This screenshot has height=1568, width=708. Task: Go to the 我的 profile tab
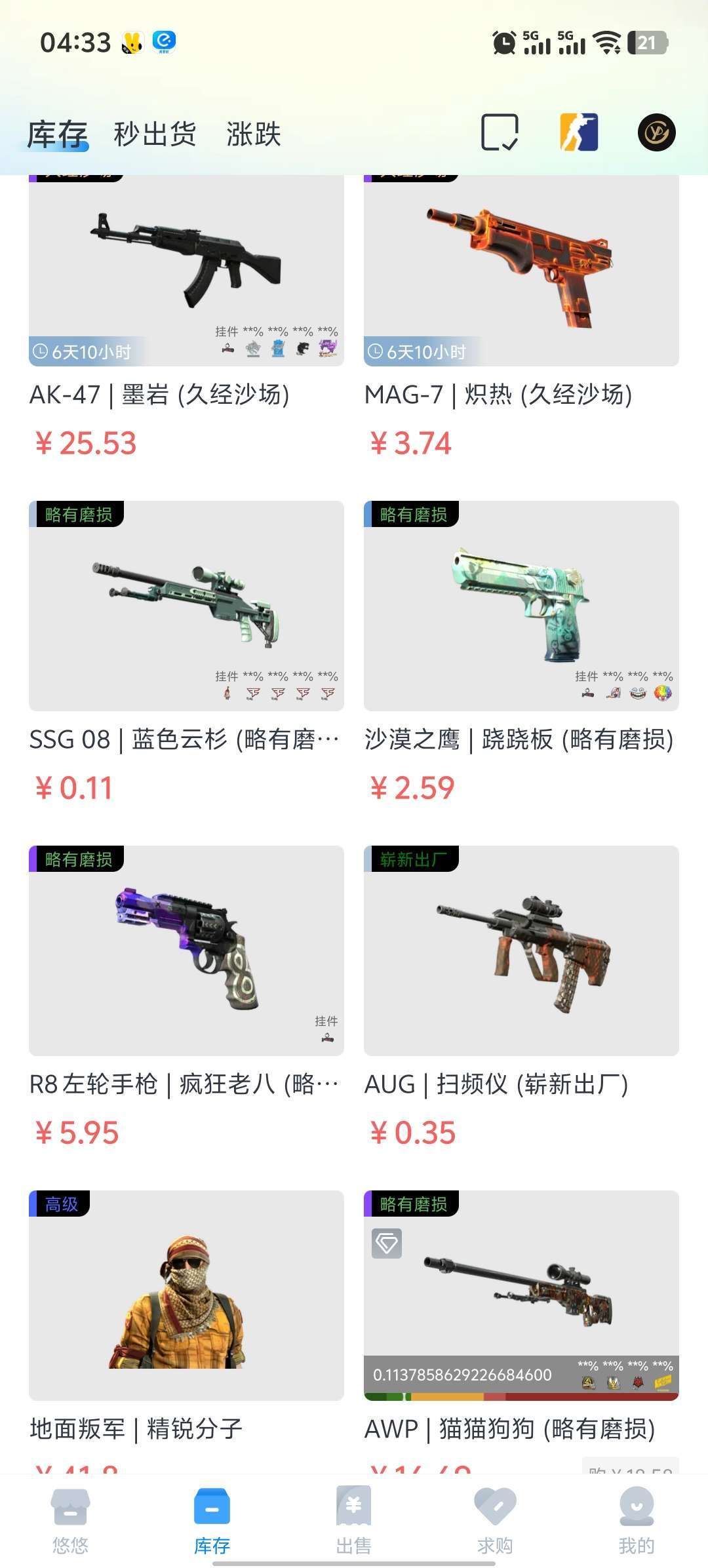point(637,1521)
